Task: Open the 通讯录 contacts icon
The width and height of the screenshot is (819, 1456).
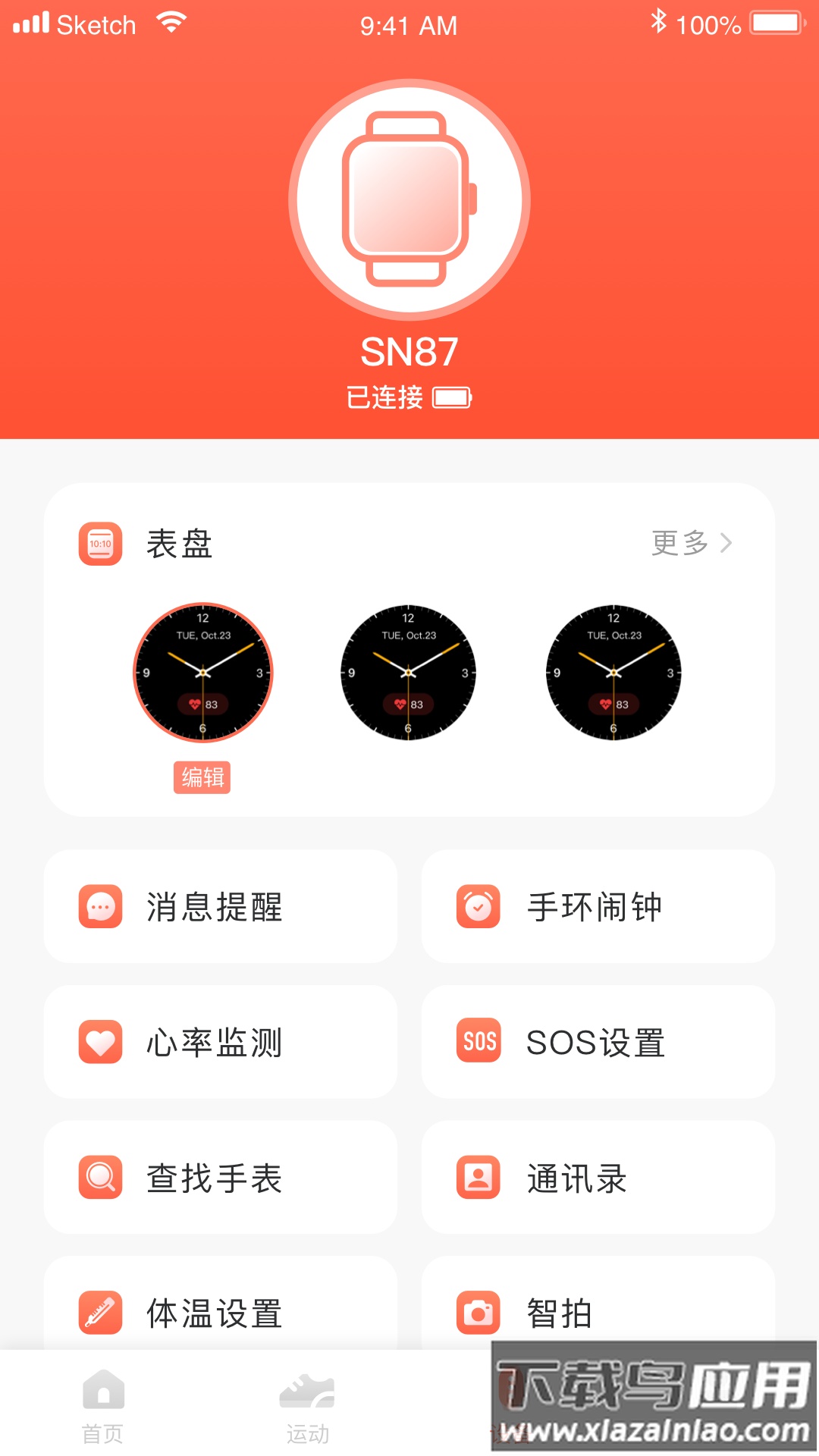Action: (477, 1178)
